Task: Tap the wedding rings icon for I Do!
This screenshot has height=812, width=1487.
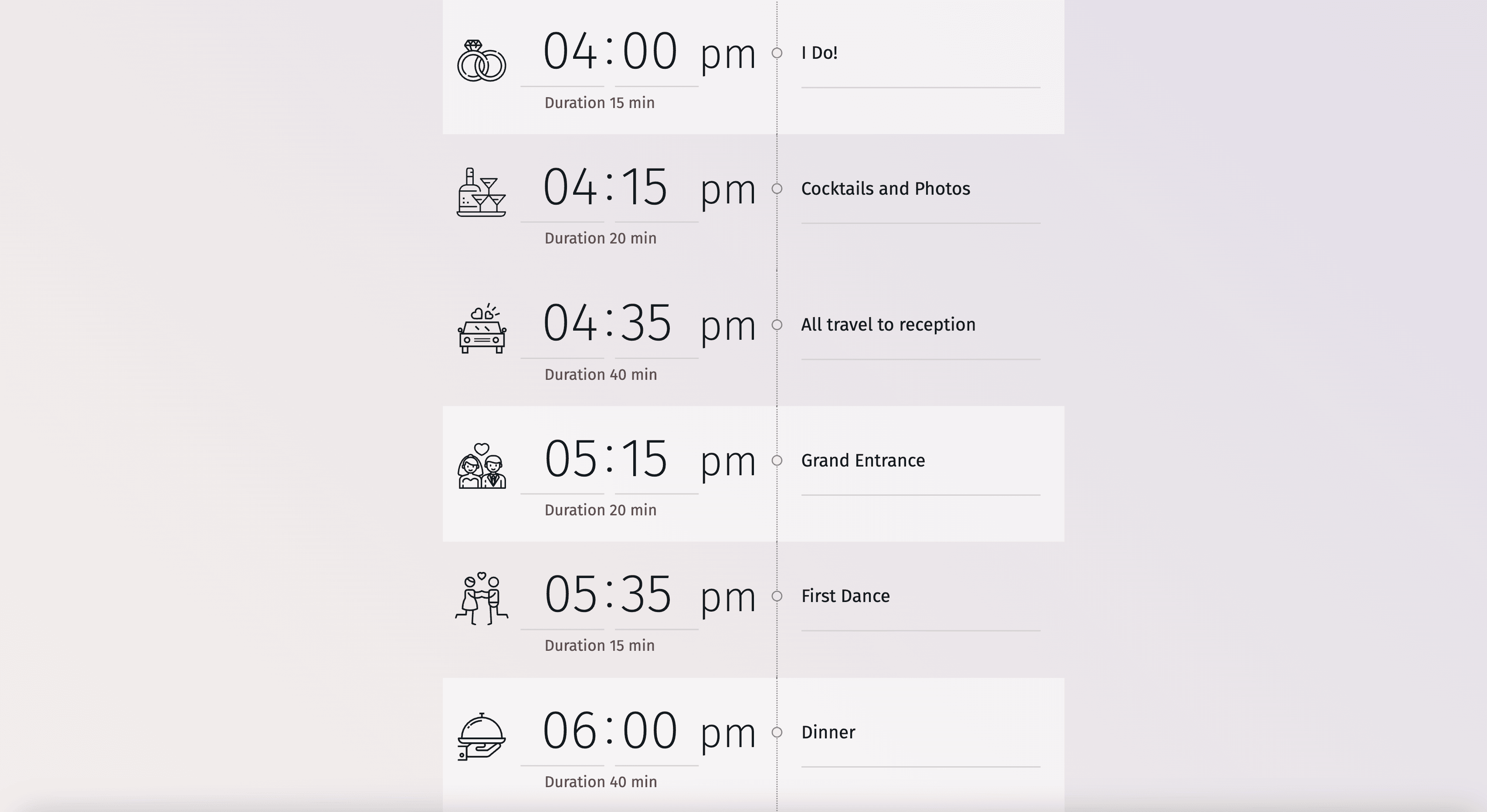Action: [482, 61]
